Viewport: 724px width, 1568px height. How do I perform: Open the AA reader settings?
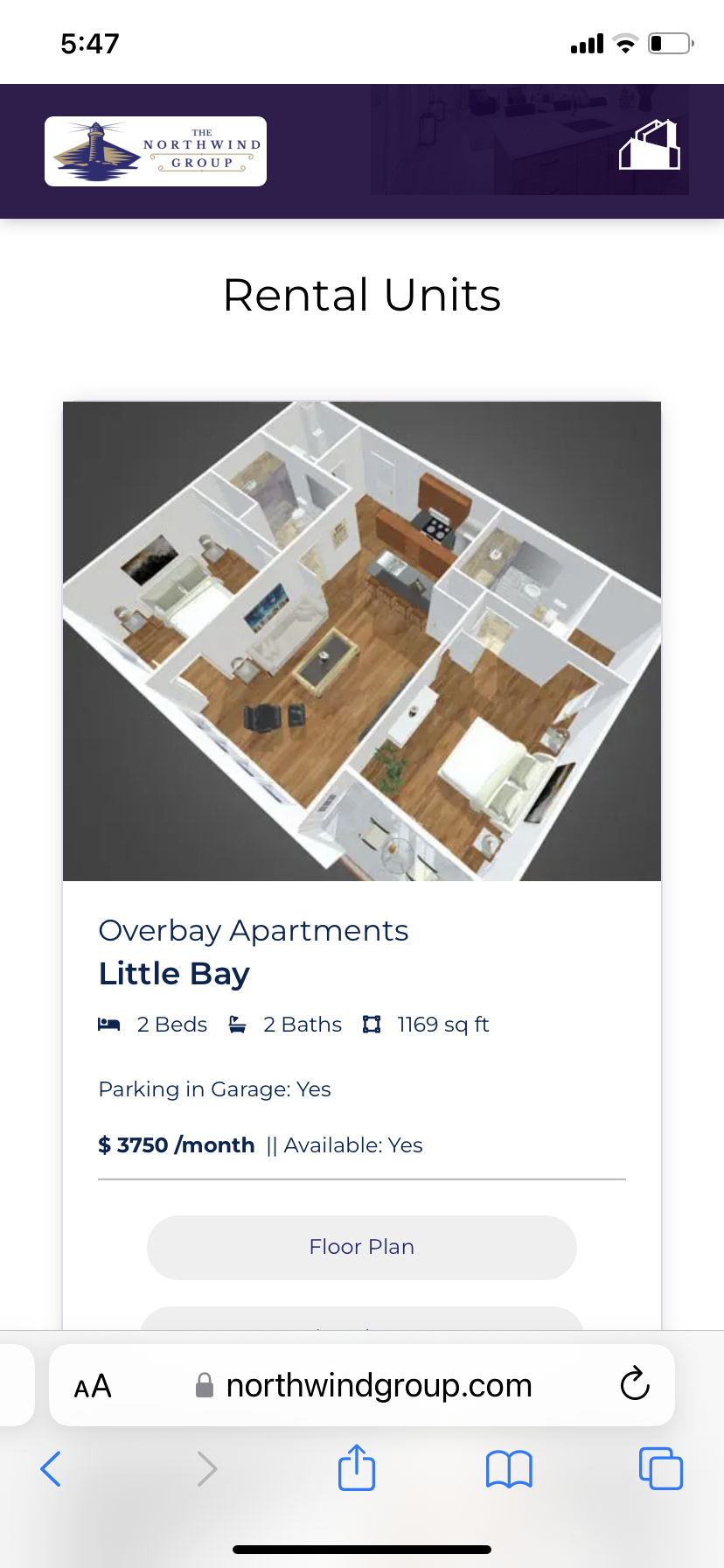pos(93,1386)
